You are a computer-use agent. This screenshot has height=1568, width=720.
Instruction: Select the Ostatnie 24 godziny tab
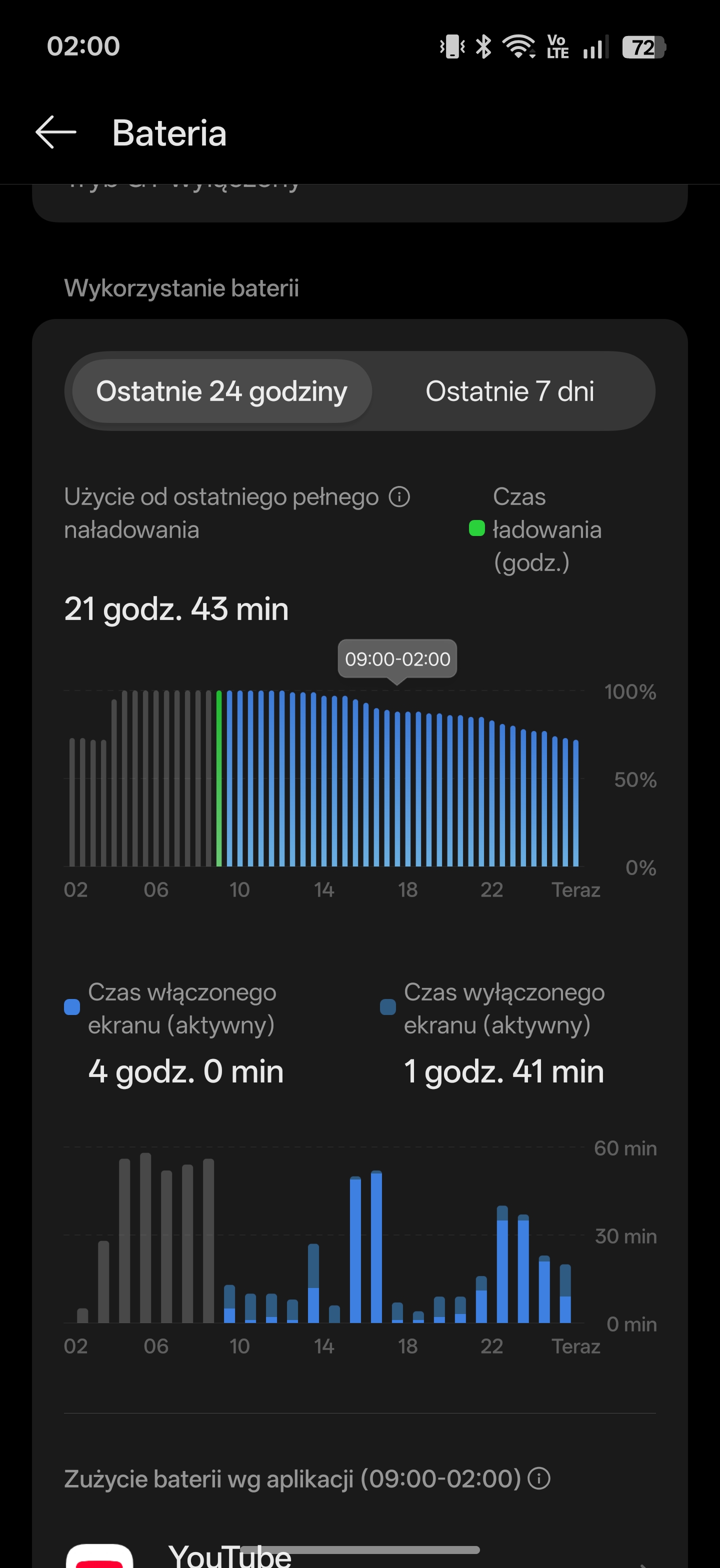pyautogui.click(x=221, y=391)
